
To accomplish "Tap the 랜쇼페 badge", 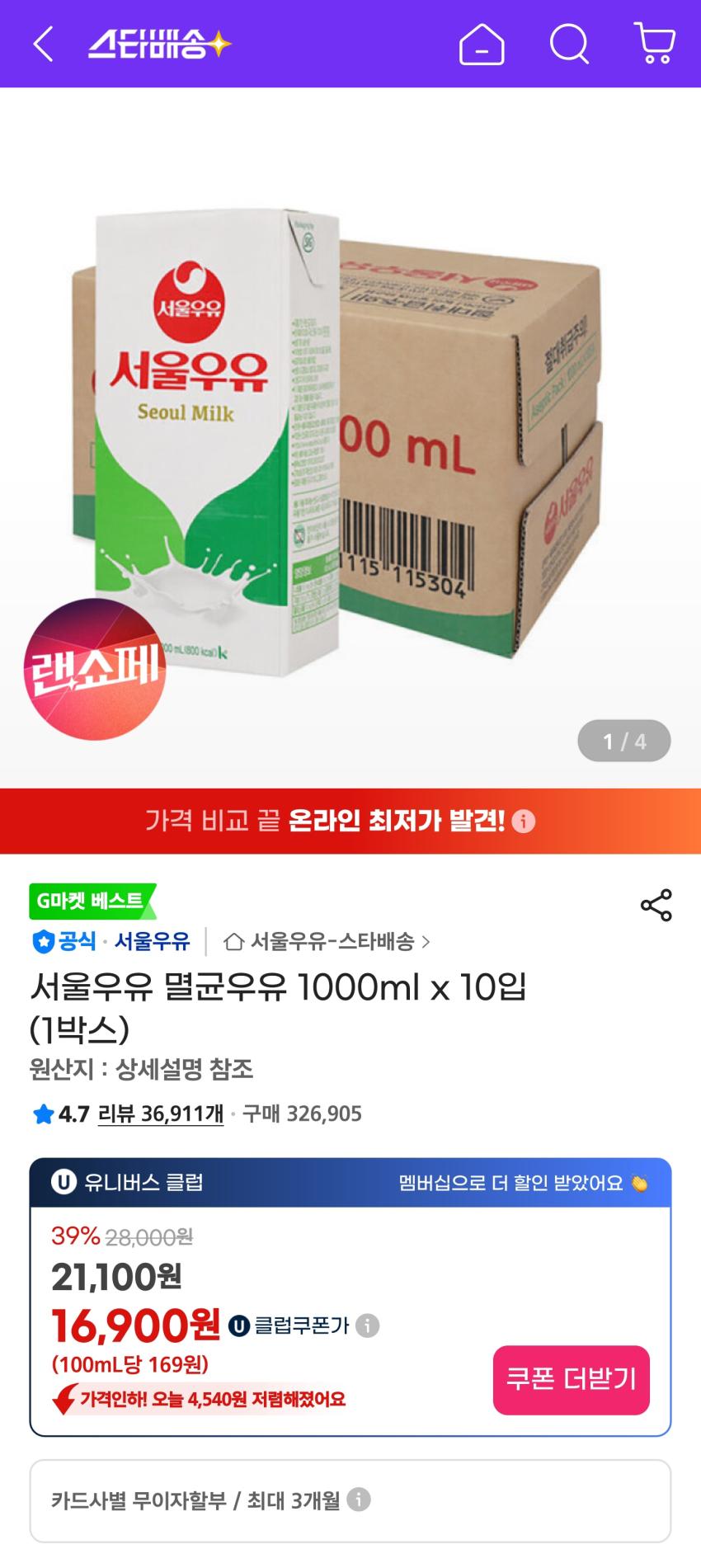I will click(x=95, y=669).
